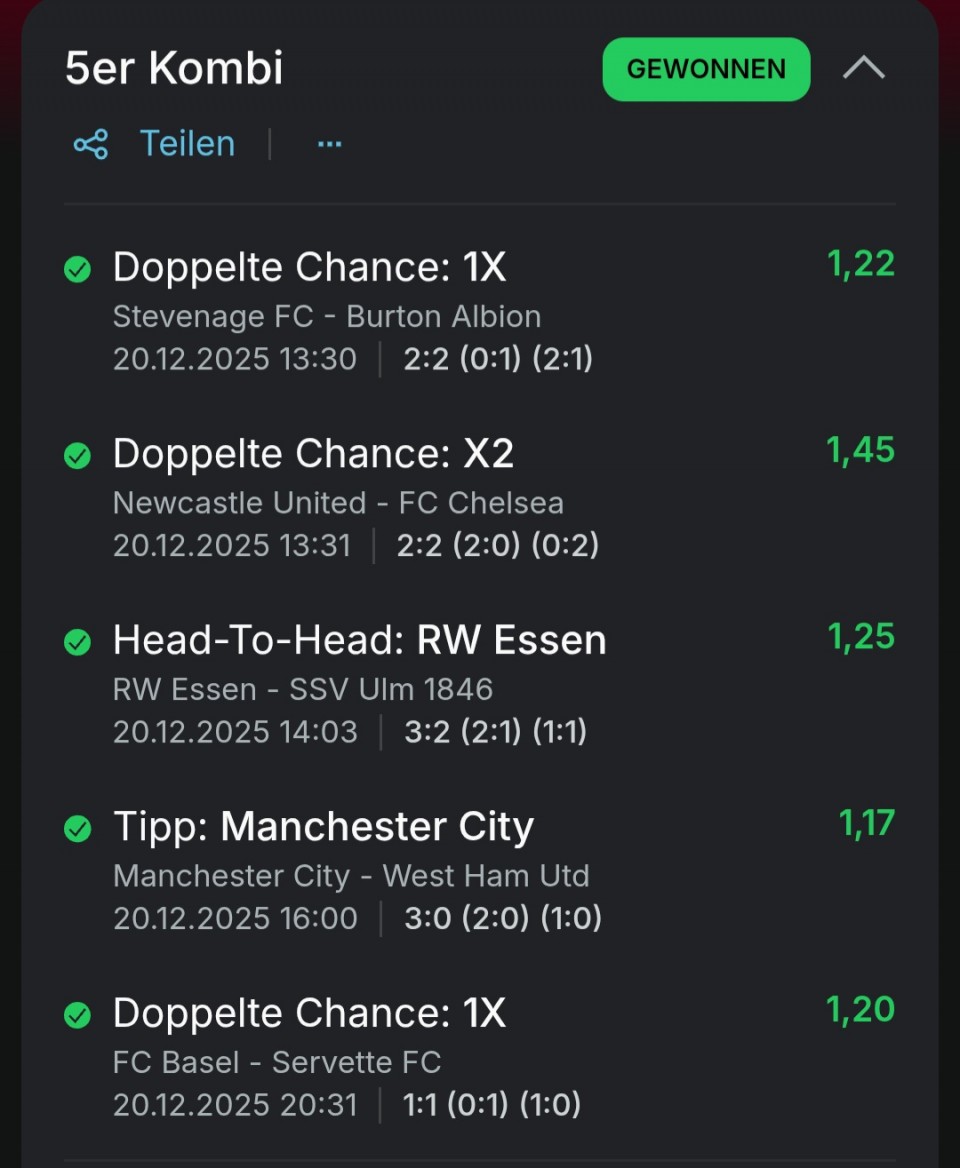Share the 5er Kombi bet slip

(155, 144)
